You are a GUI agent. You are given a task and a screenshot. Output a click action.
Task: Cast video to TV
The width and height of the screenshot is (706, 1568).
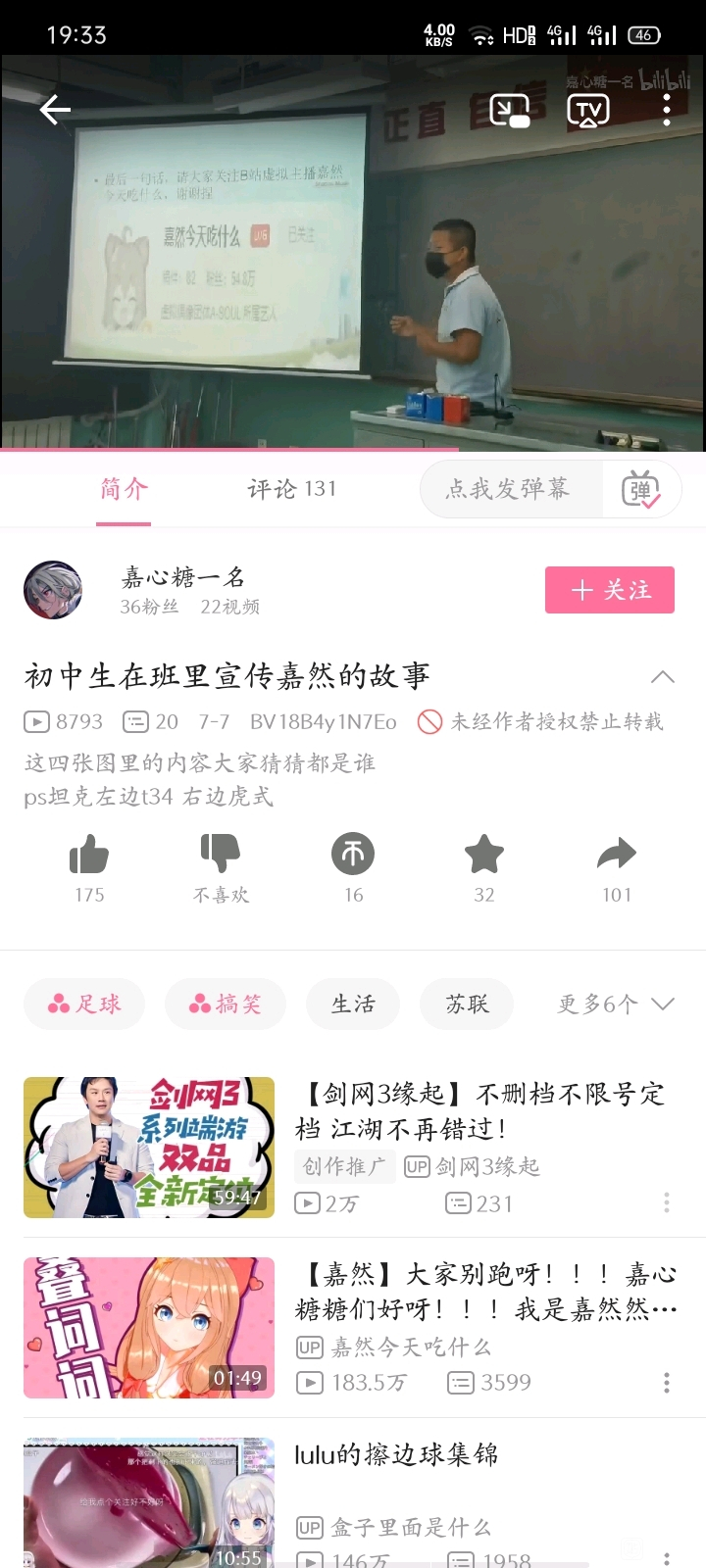[588, 110]
